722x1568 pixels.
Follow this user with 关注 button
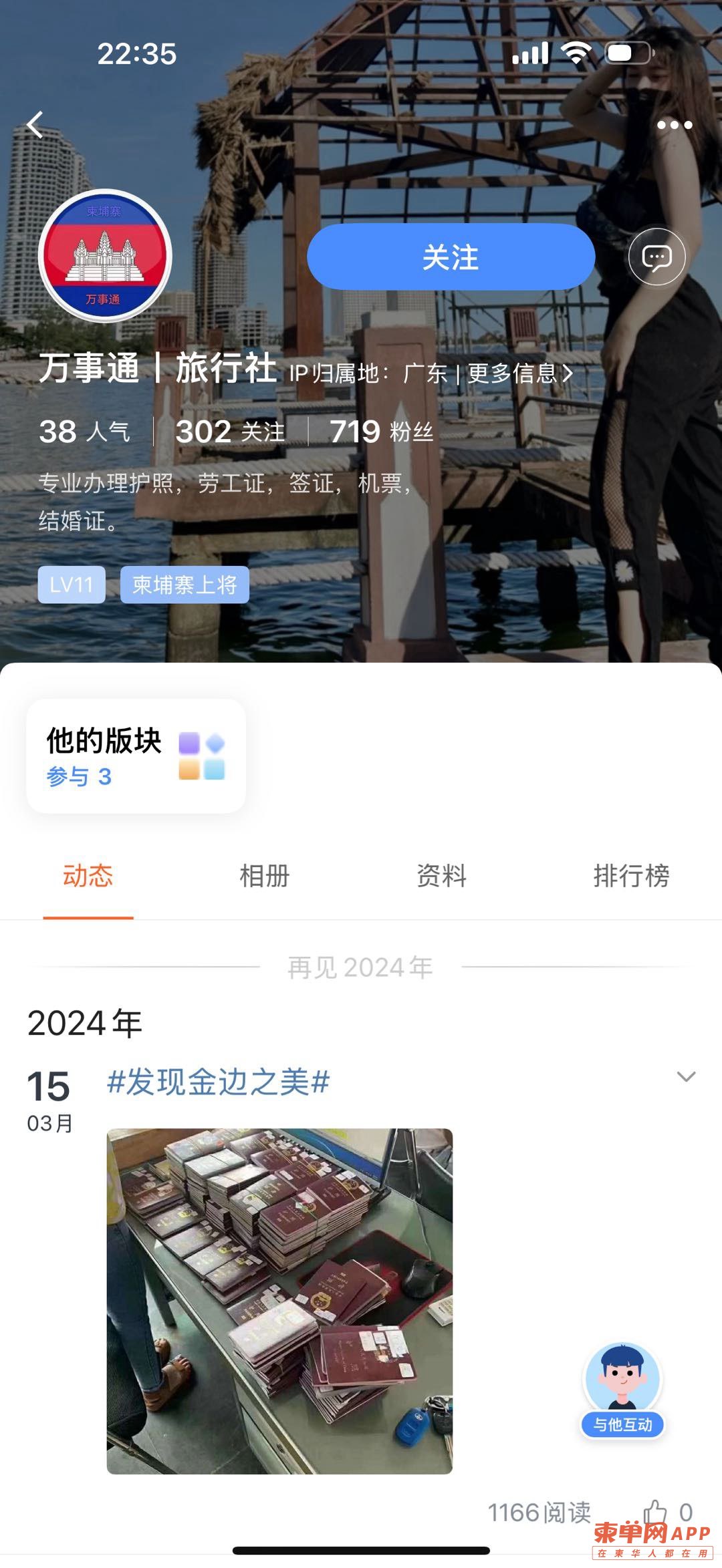pos(451,257)
